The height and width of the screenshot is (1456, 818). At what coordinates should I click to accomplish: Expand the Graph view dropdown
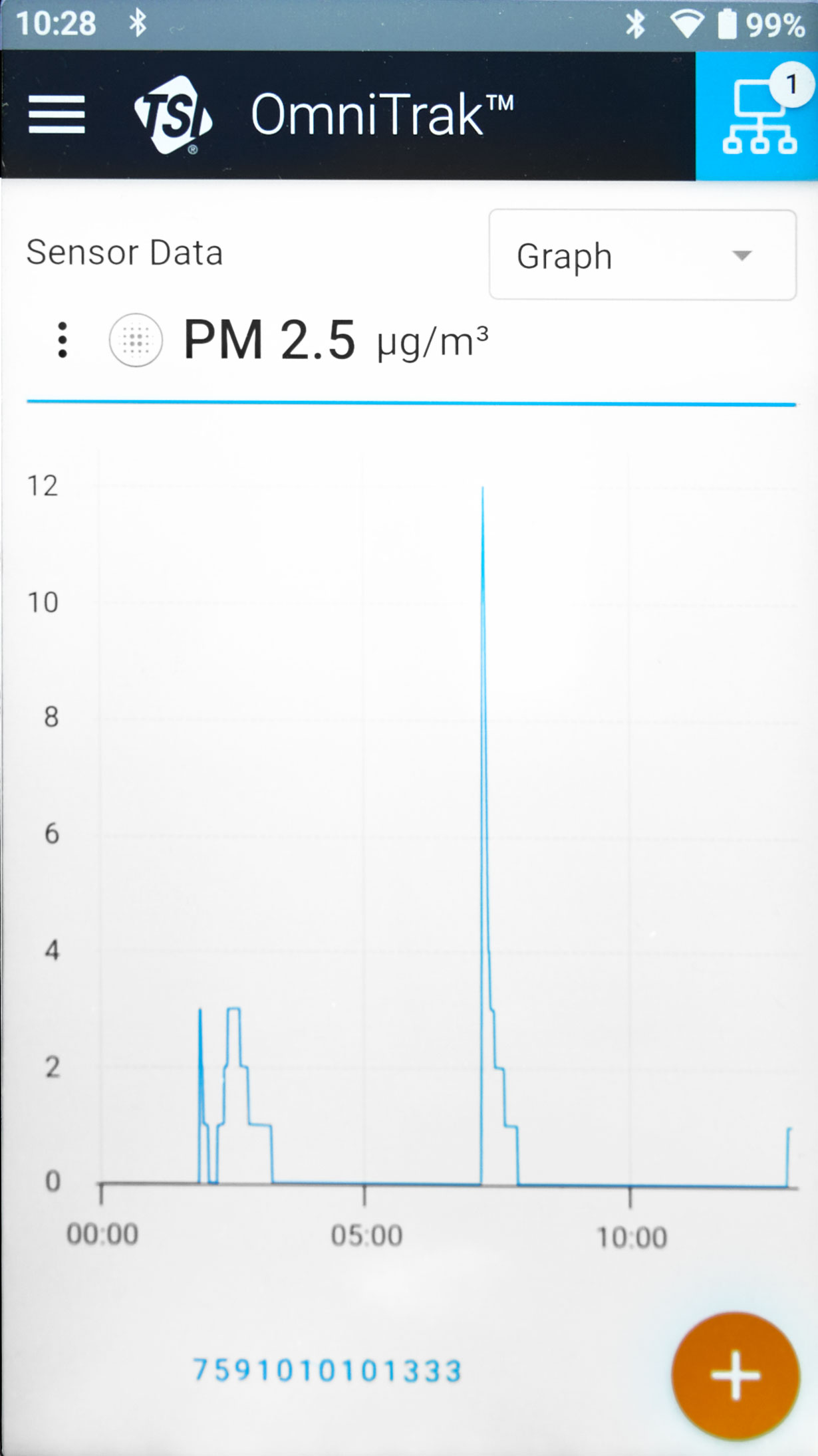point(642,255)
